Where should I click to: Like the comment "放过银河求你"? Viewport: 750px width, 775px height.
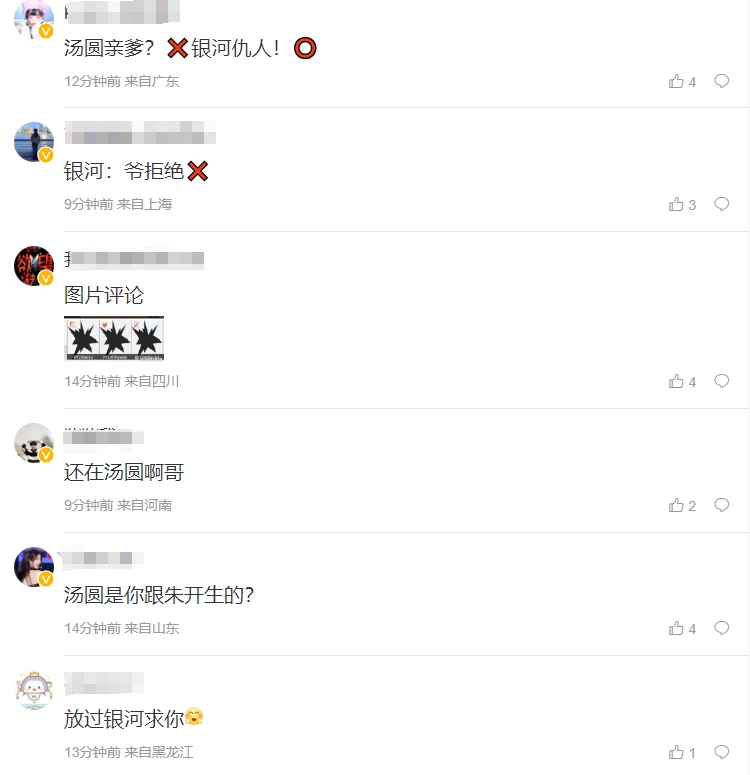[x=677, y=752]
